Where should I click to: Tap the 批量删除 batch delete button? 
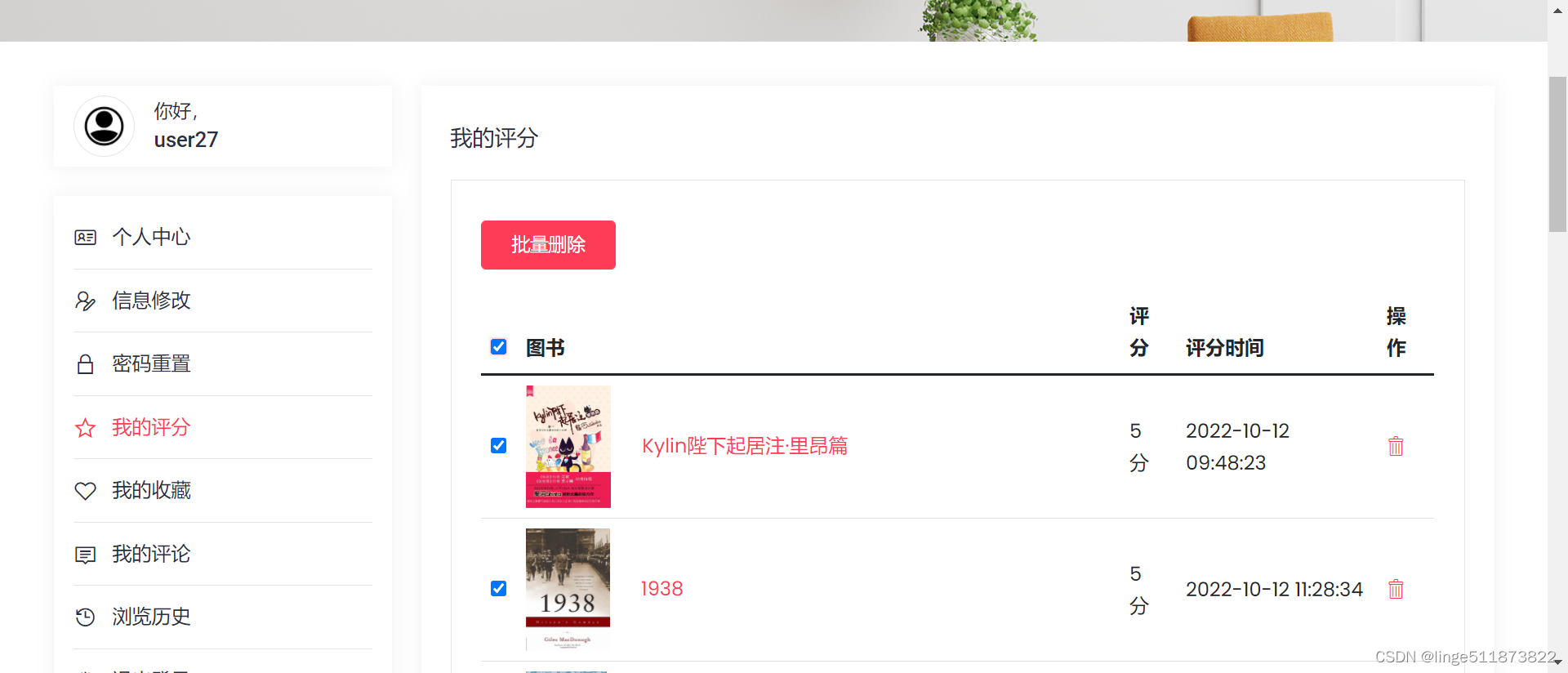(548, 245)
